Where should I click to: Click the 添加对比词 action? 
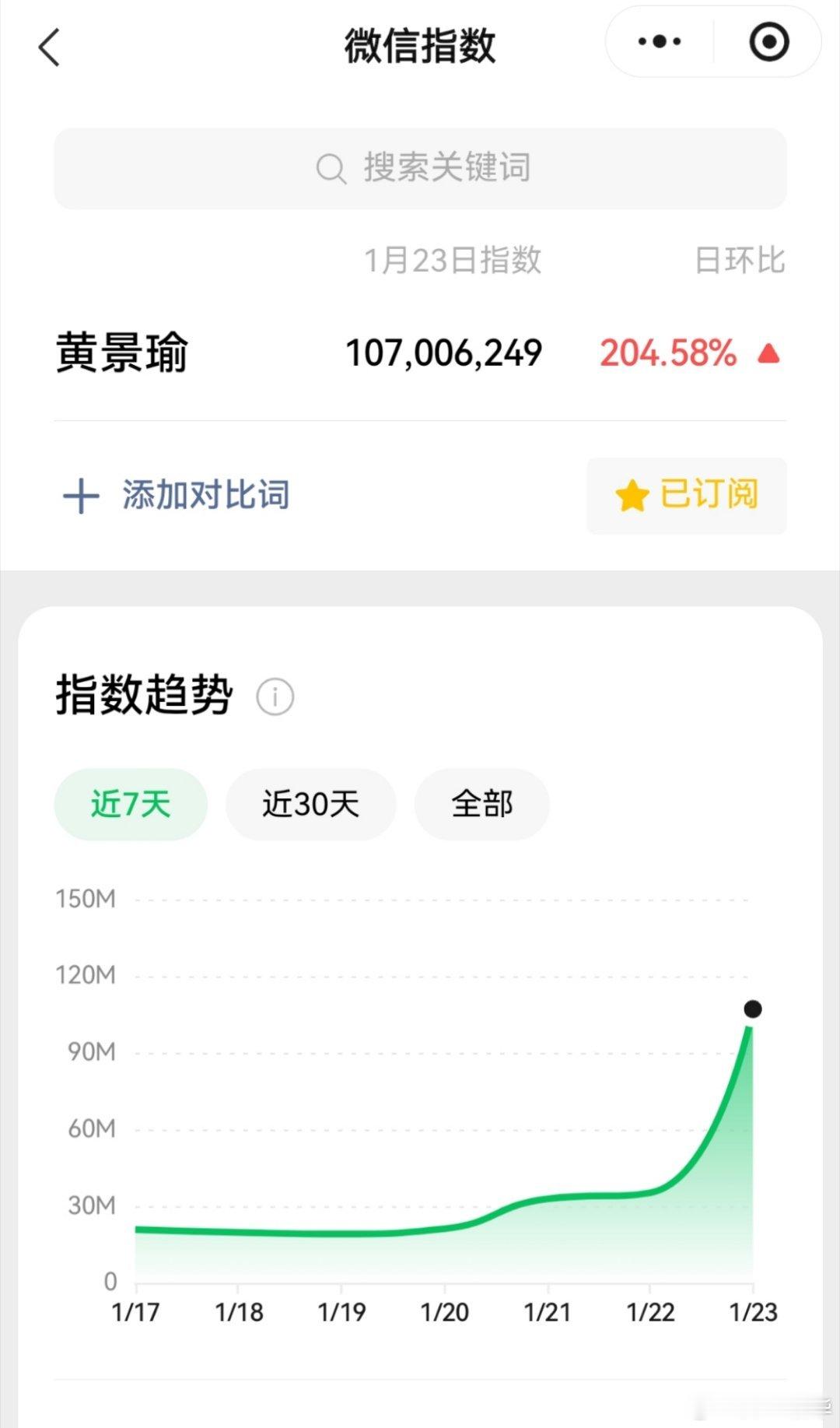(x=205, y=495)
